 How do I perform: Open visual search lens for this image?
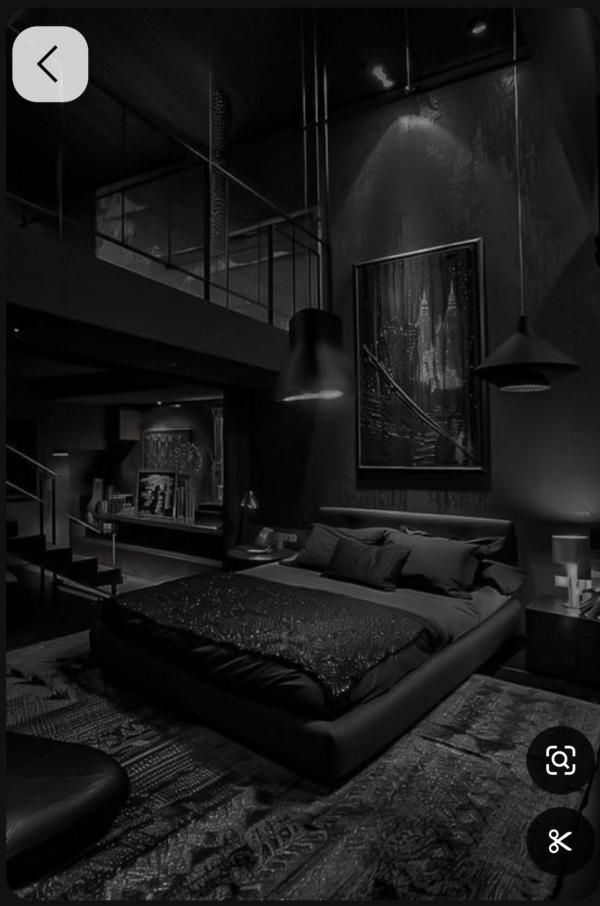(x=560, y=761)
